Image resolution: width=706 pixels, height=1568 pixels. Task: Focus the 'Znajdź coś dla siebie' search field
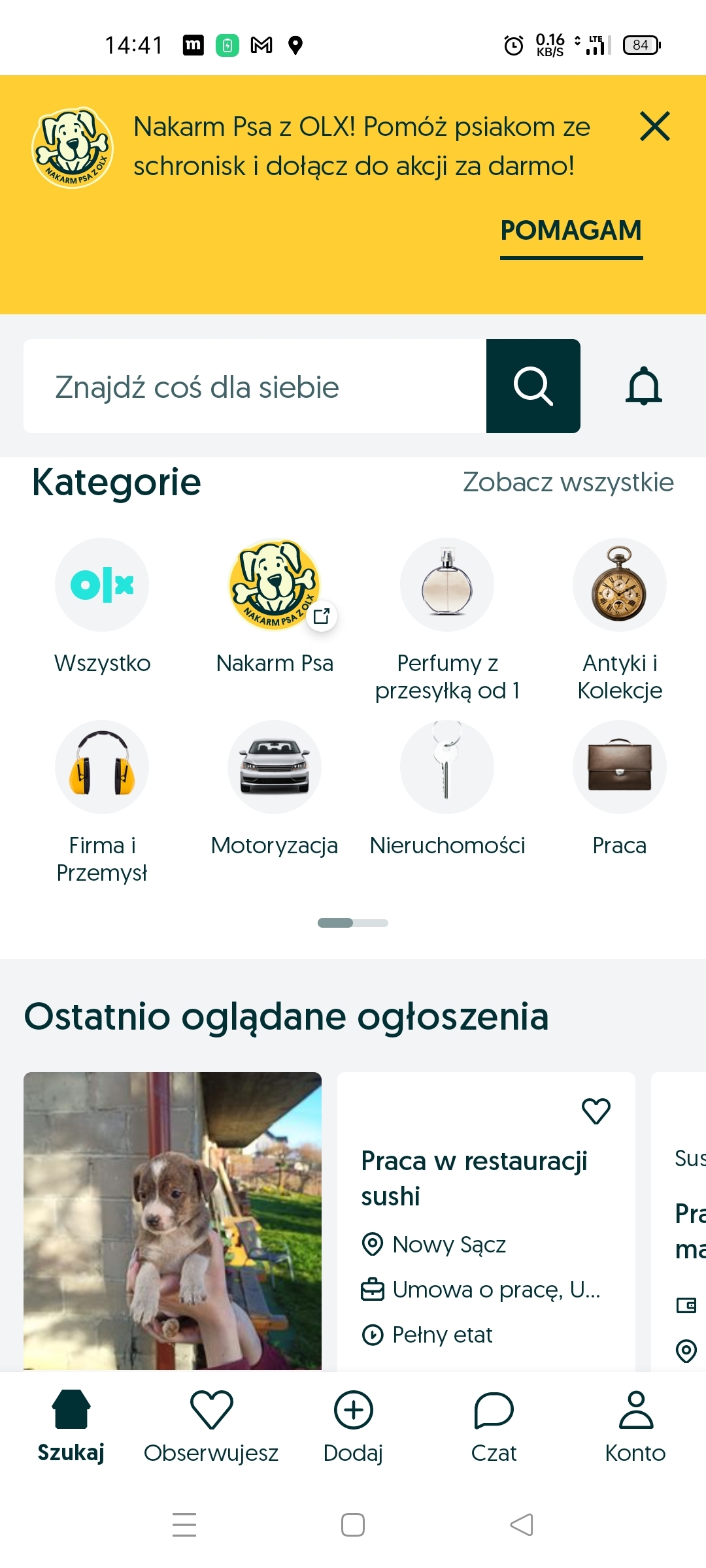pyautogui.click(x=255, y=387)
